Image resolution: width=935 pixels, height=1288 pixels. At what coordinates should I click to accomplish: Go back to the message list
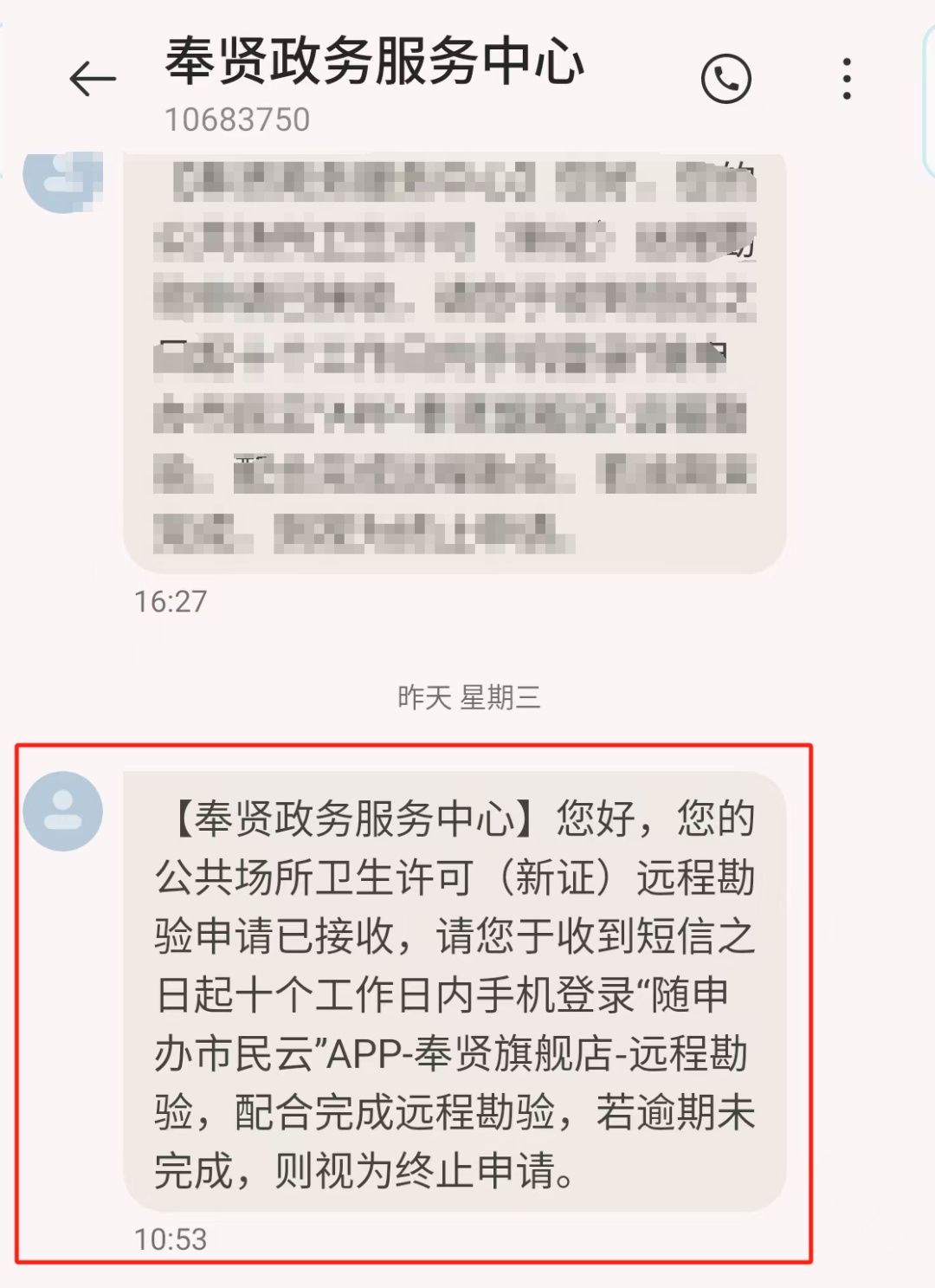[93, 80]
